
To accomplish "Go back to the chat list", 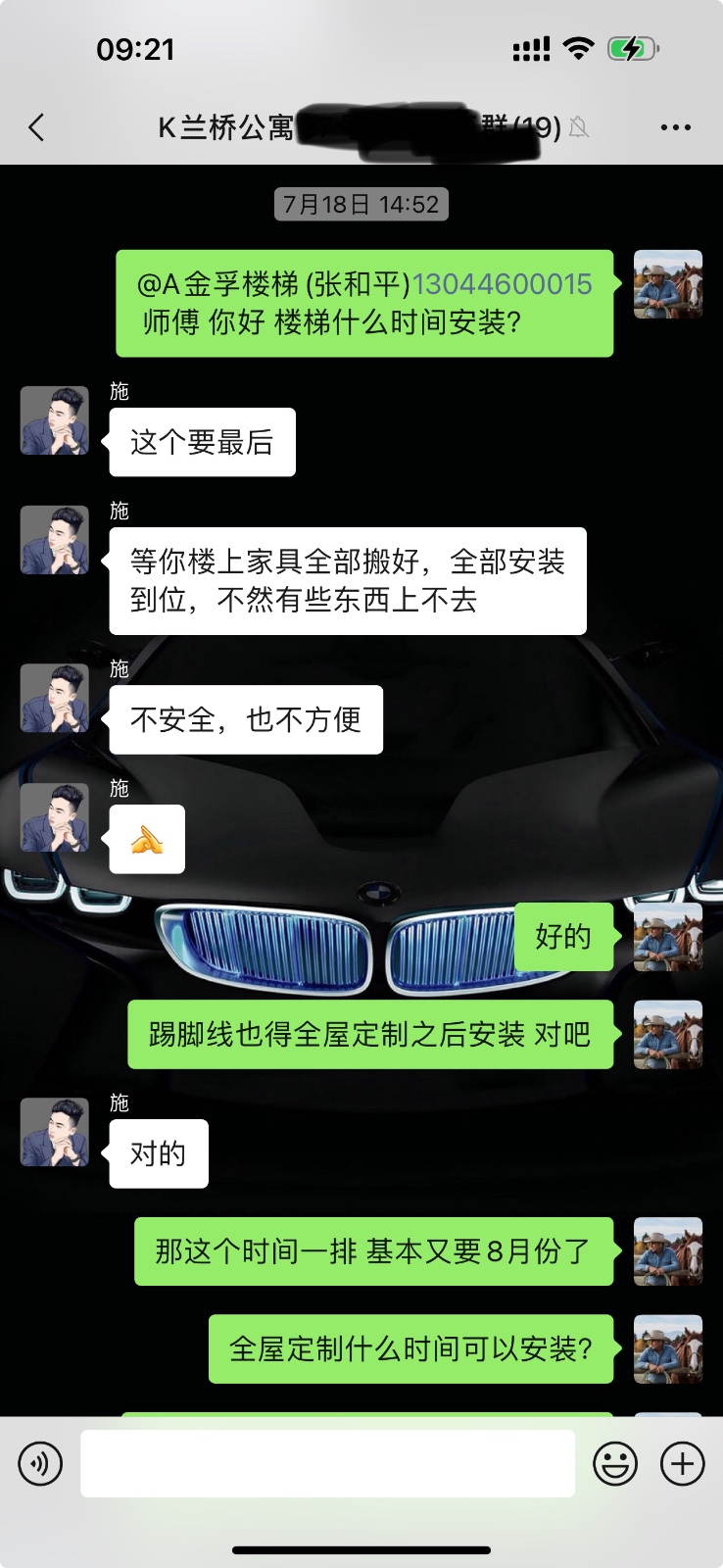I will pos(37,127).
